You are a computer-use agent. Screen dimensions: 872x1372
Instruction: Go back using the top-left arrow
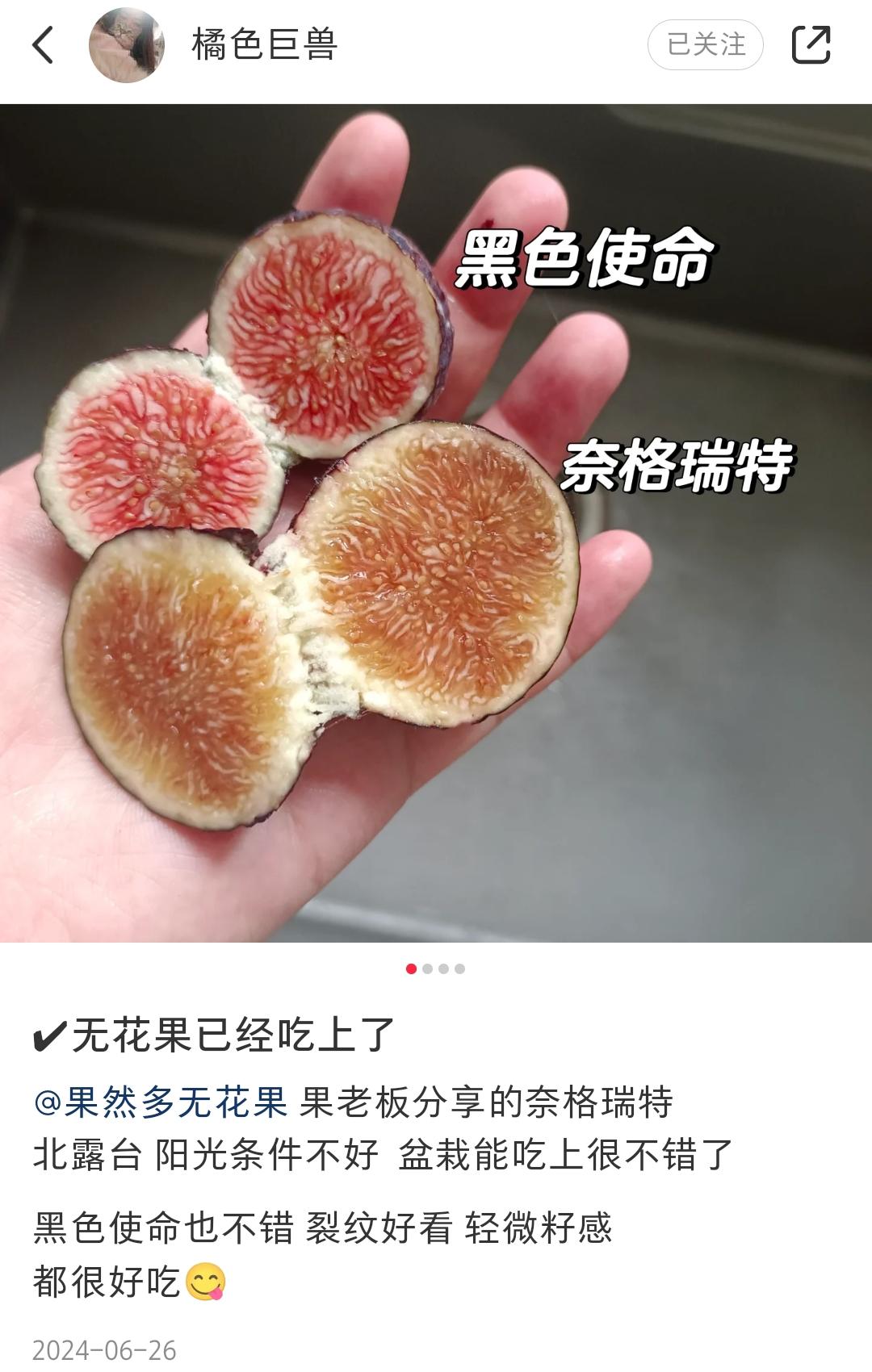[44, 44]
